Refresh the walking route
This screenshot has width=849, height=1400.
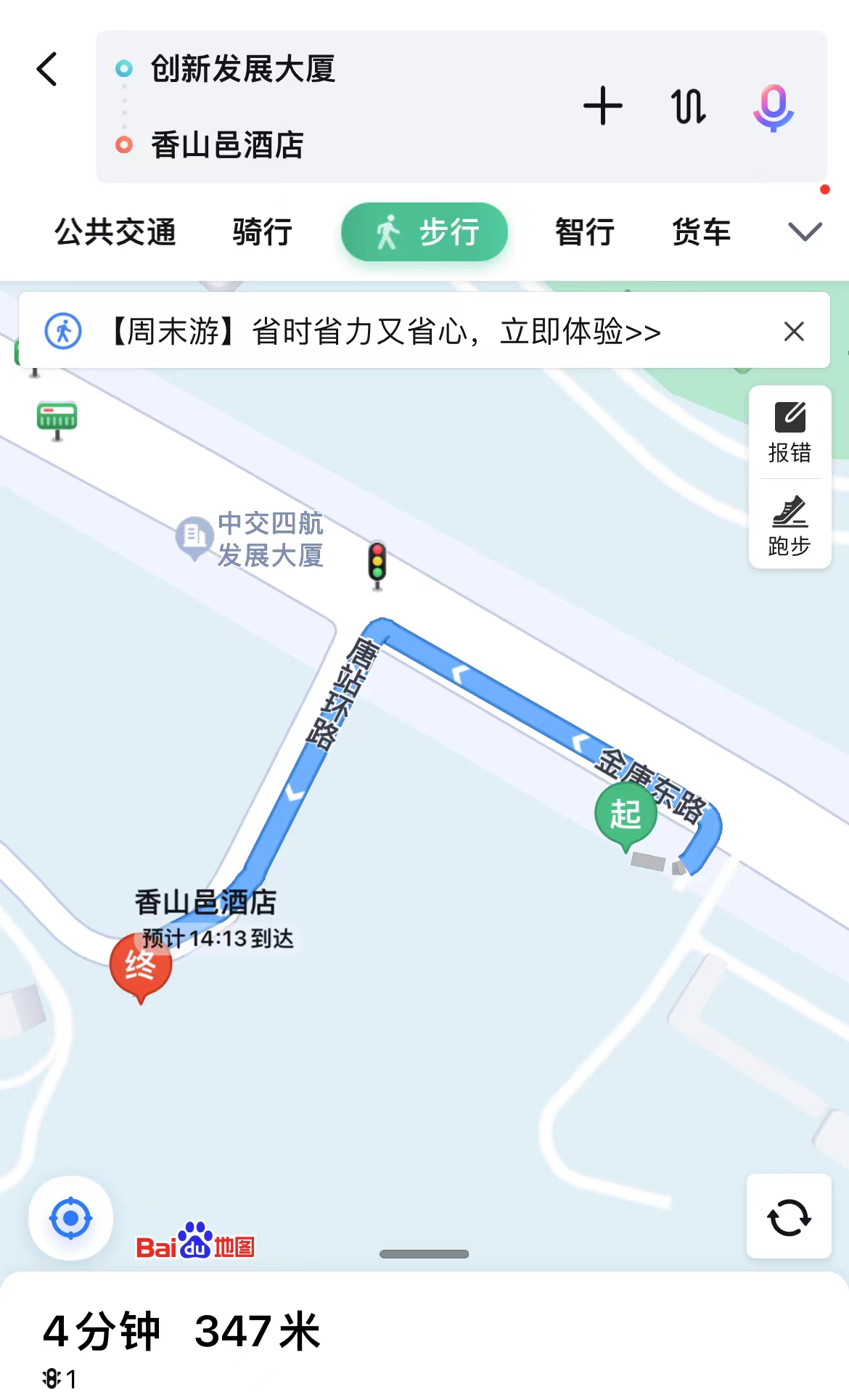pos(789,1216)
